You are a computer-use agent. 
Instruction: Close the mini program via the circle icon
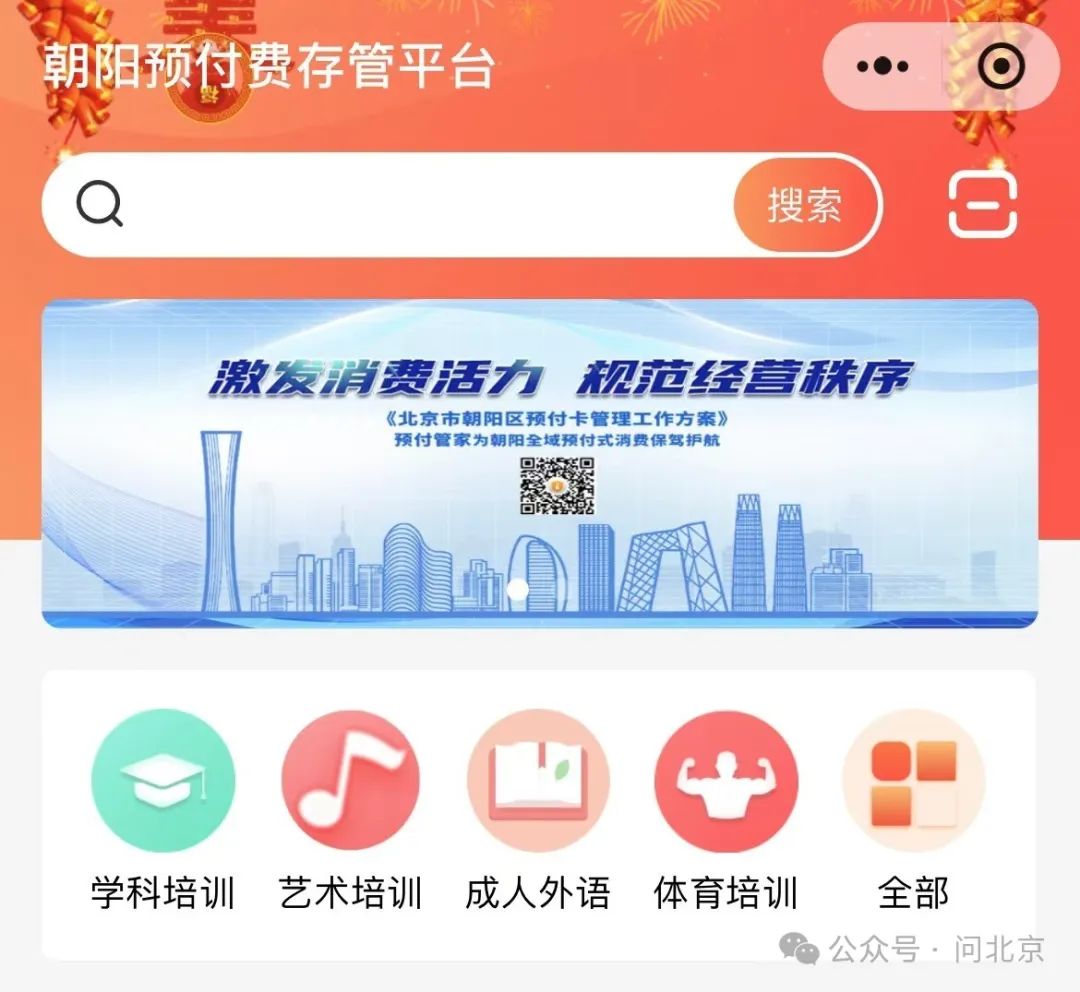(x=1000, y=67)
